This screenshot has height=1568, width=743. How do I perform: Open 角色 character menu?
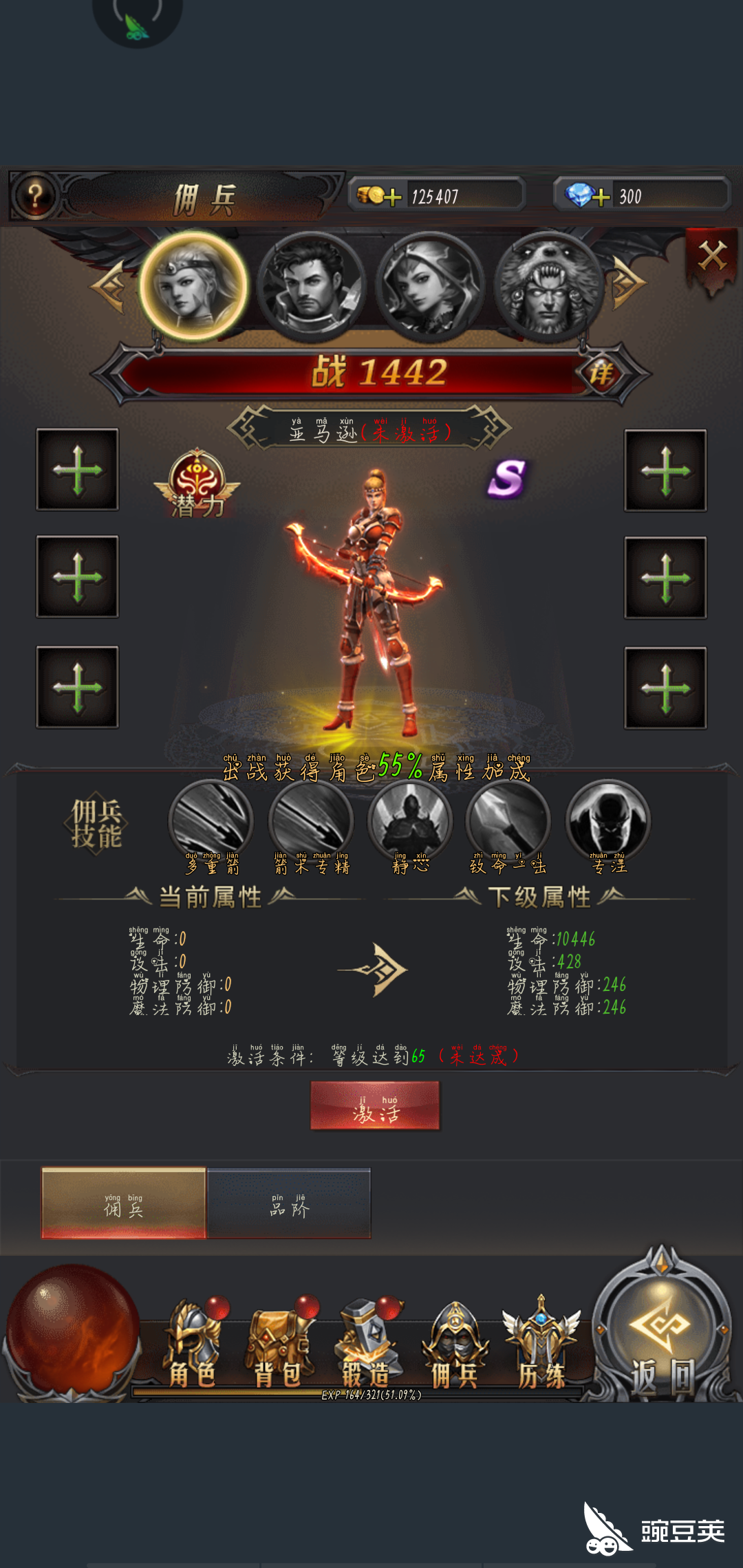click(193, 1344)
